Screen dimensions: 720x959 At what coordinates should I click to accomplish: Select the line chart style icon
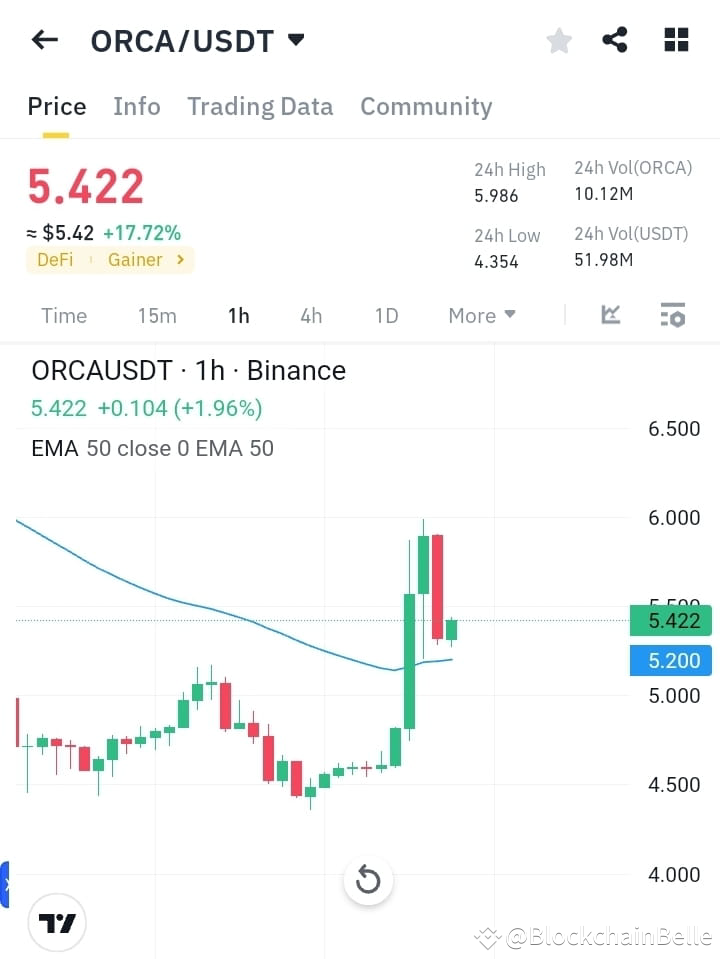click(x=611, y=315)
